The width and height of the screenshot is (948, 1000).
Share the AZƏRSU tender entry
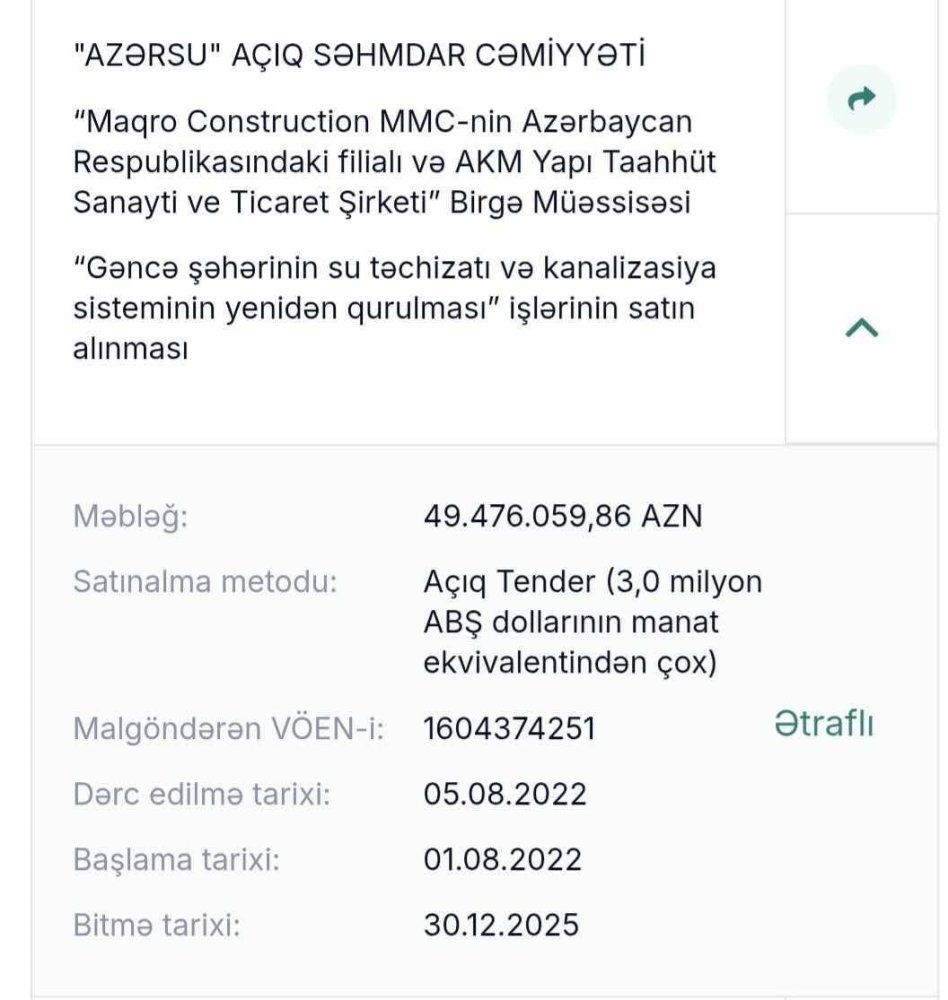861,98
